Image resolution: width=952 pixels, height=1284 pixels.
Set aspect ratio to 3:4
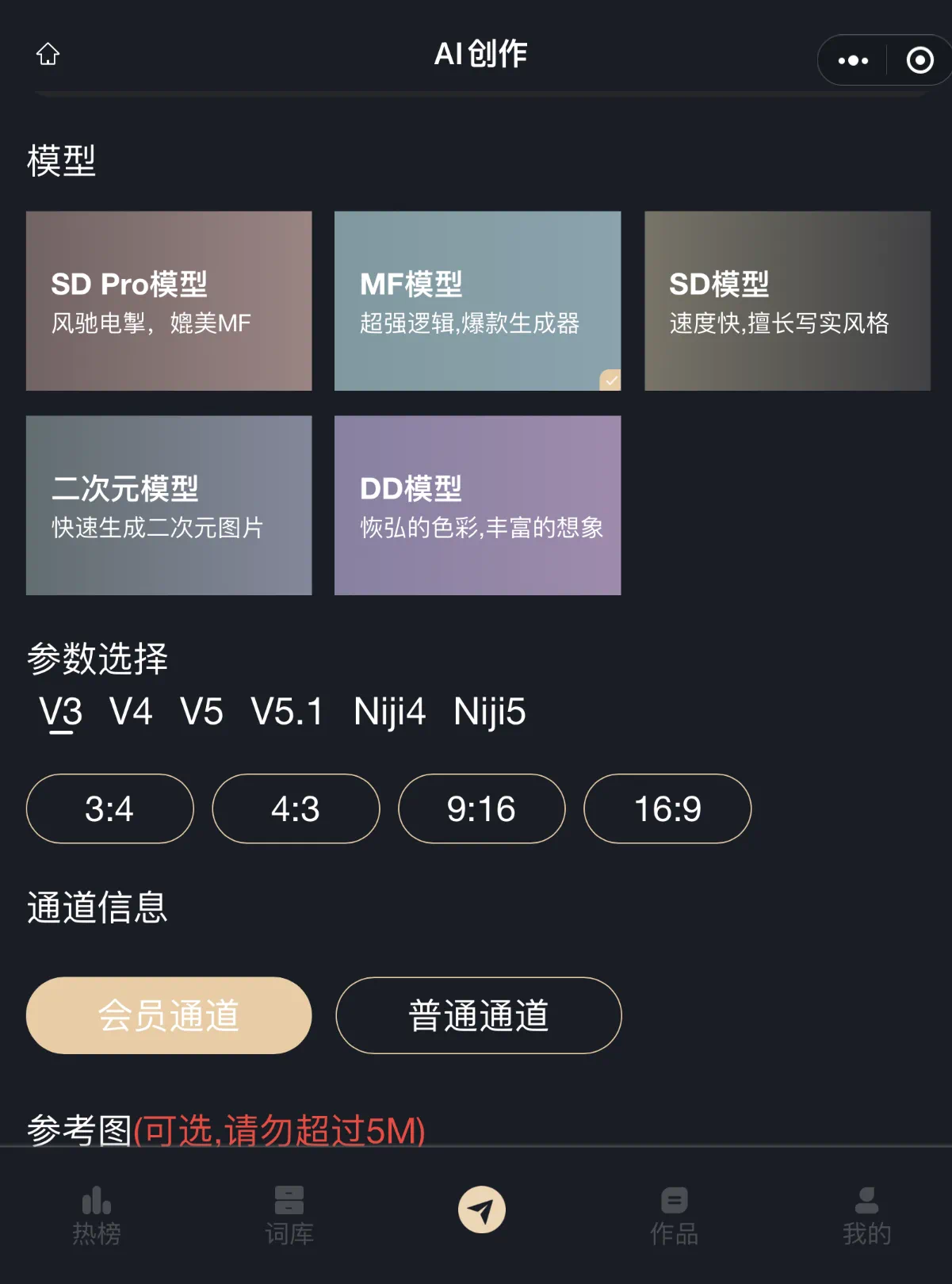109,808
